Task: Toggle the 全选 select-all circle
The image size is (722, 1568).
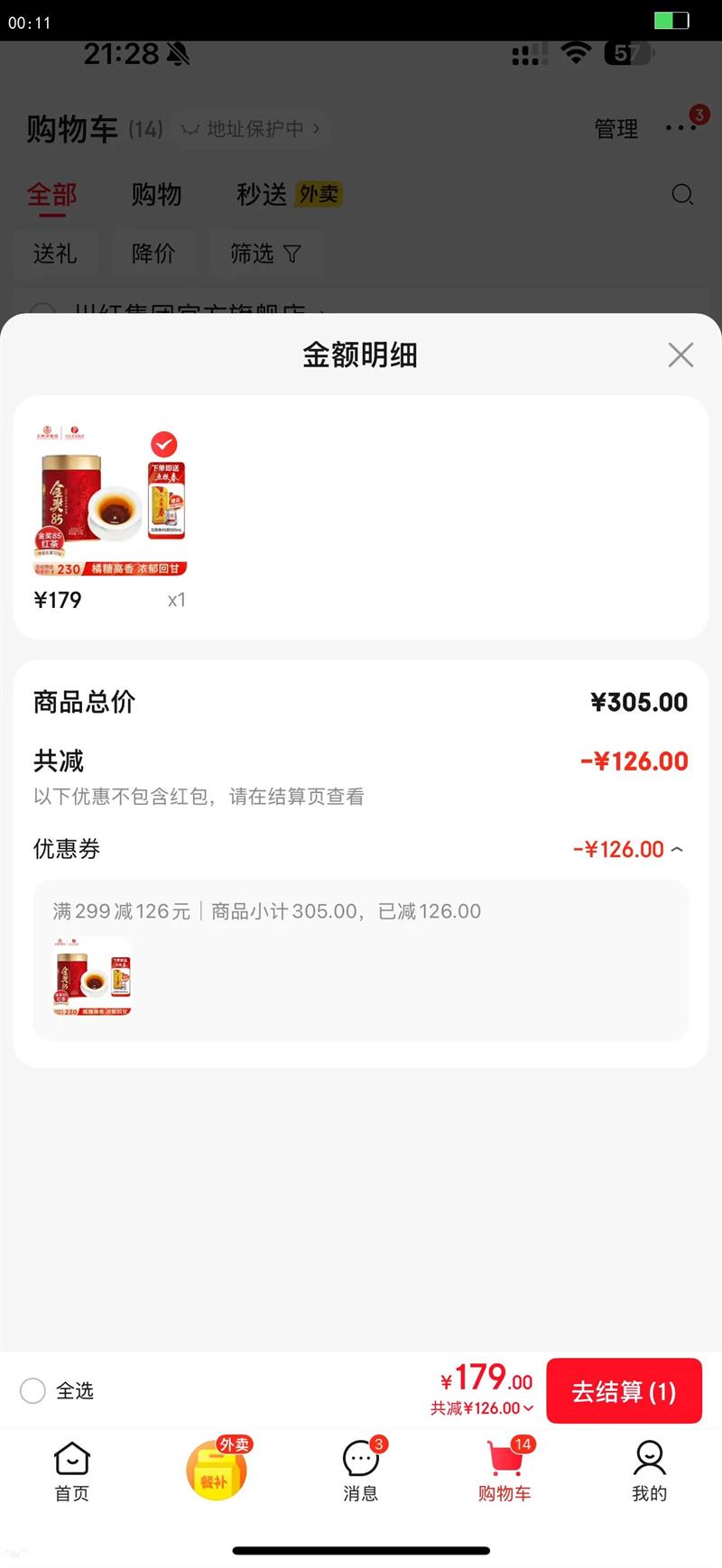Action: 33,1391
